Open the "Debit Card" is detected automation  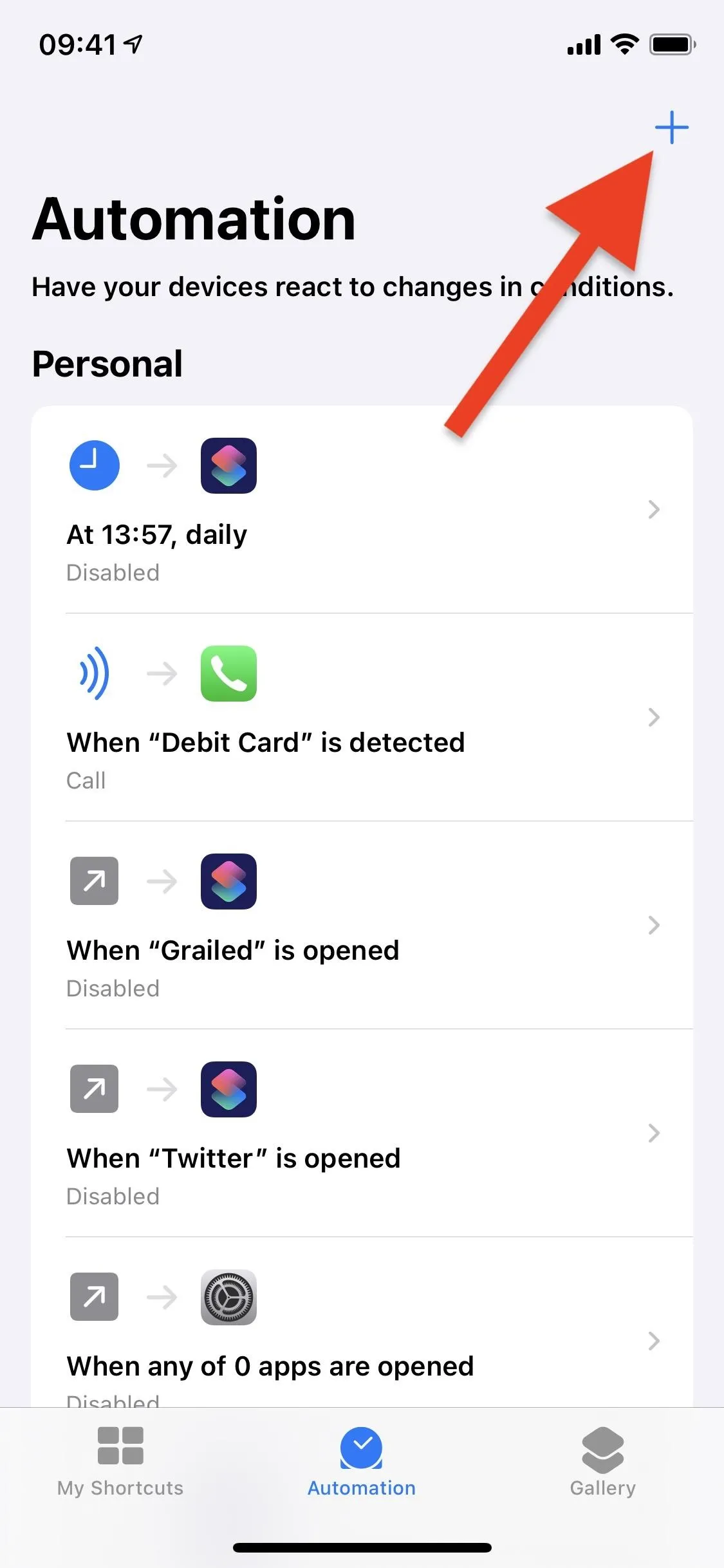tap(362, 717)
